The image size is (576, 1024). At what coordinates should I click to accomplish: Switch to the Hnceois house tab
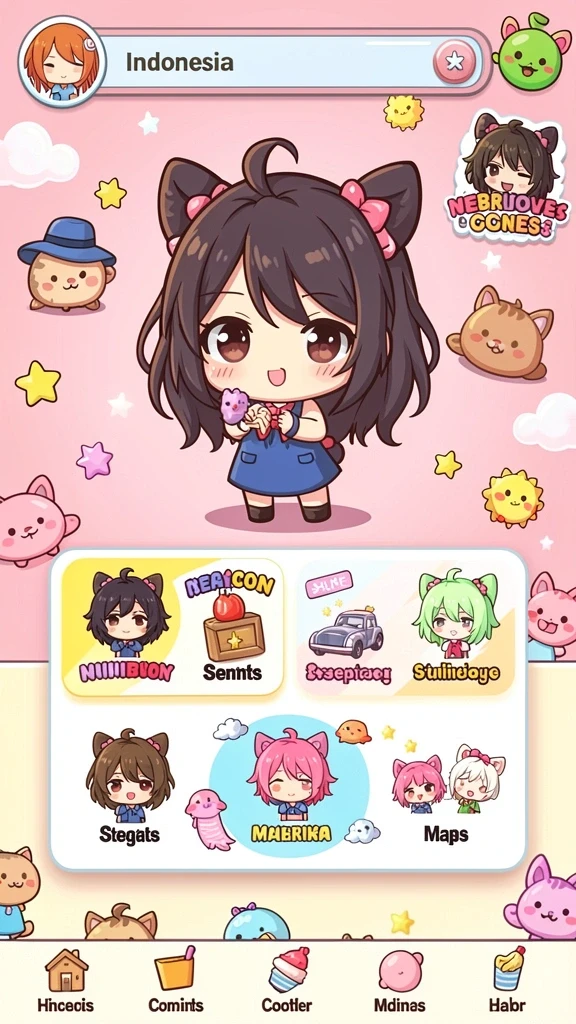pyautogui.click(x=65, y=982)
